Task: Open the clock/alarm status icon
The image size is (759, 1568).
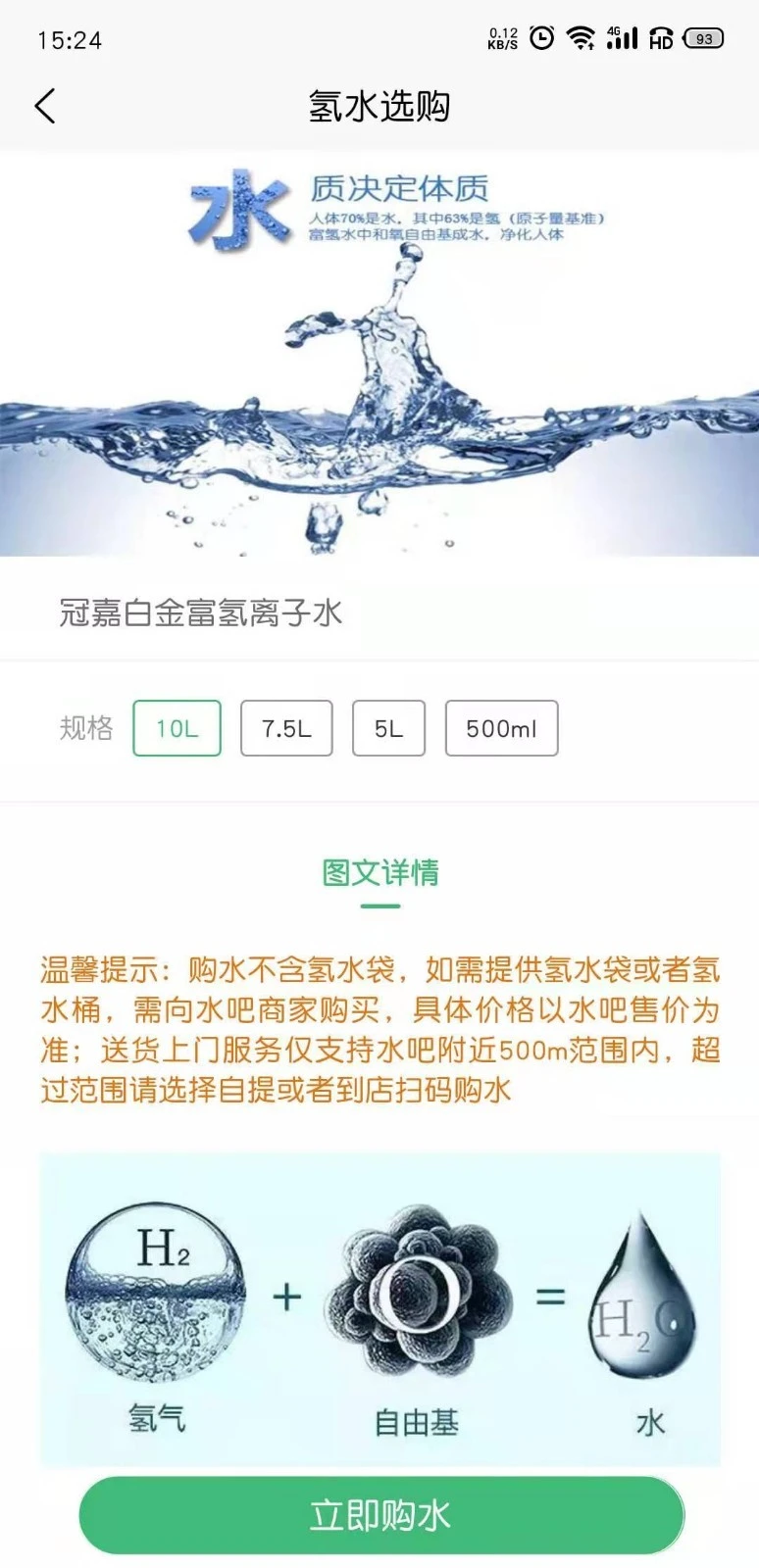Action: 541,37
